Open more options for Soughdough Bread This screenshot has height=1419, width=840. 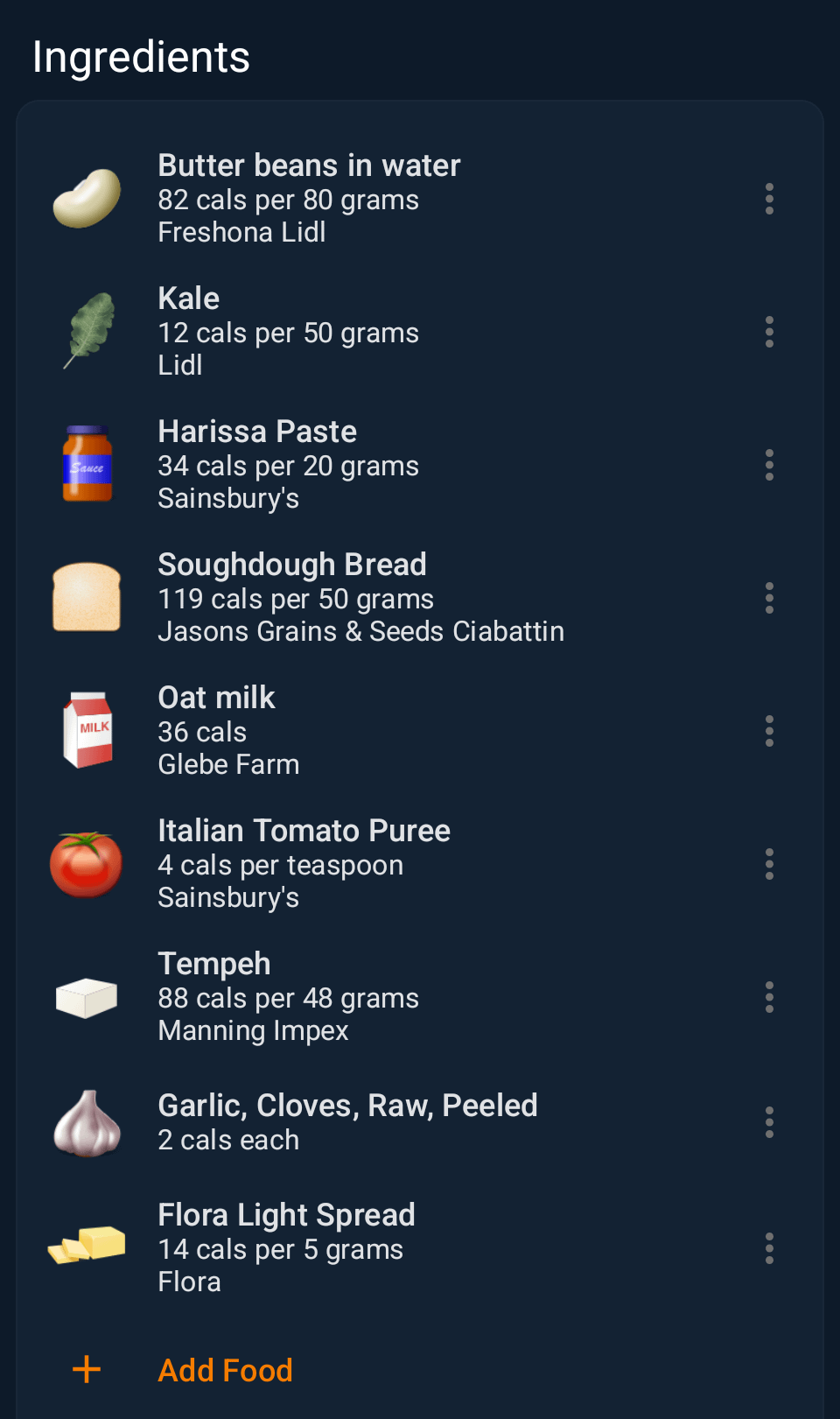click(769, 598)
